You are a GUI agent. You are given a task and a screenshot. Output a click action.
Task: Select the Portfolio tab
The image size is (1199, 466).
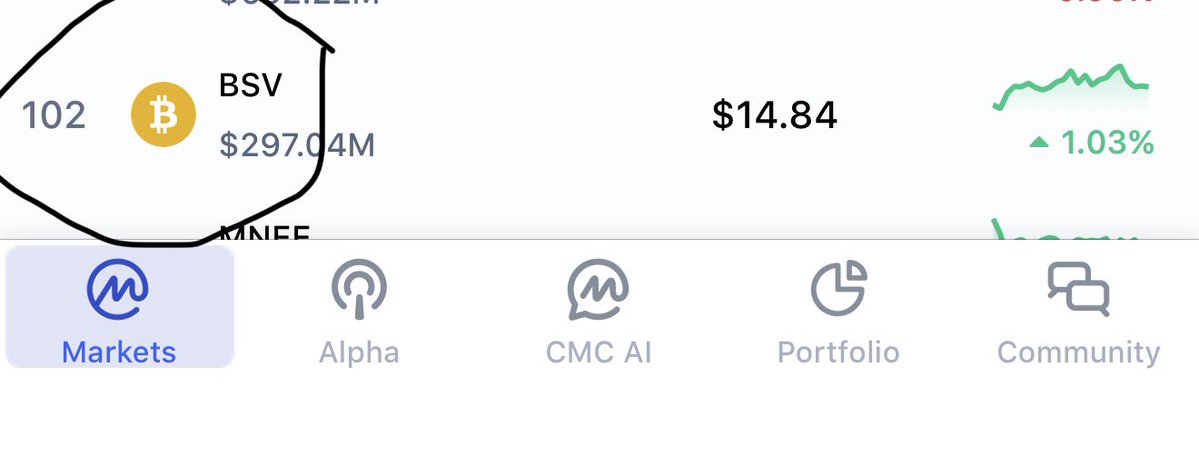pyautogui.click(x=838, y=308)
